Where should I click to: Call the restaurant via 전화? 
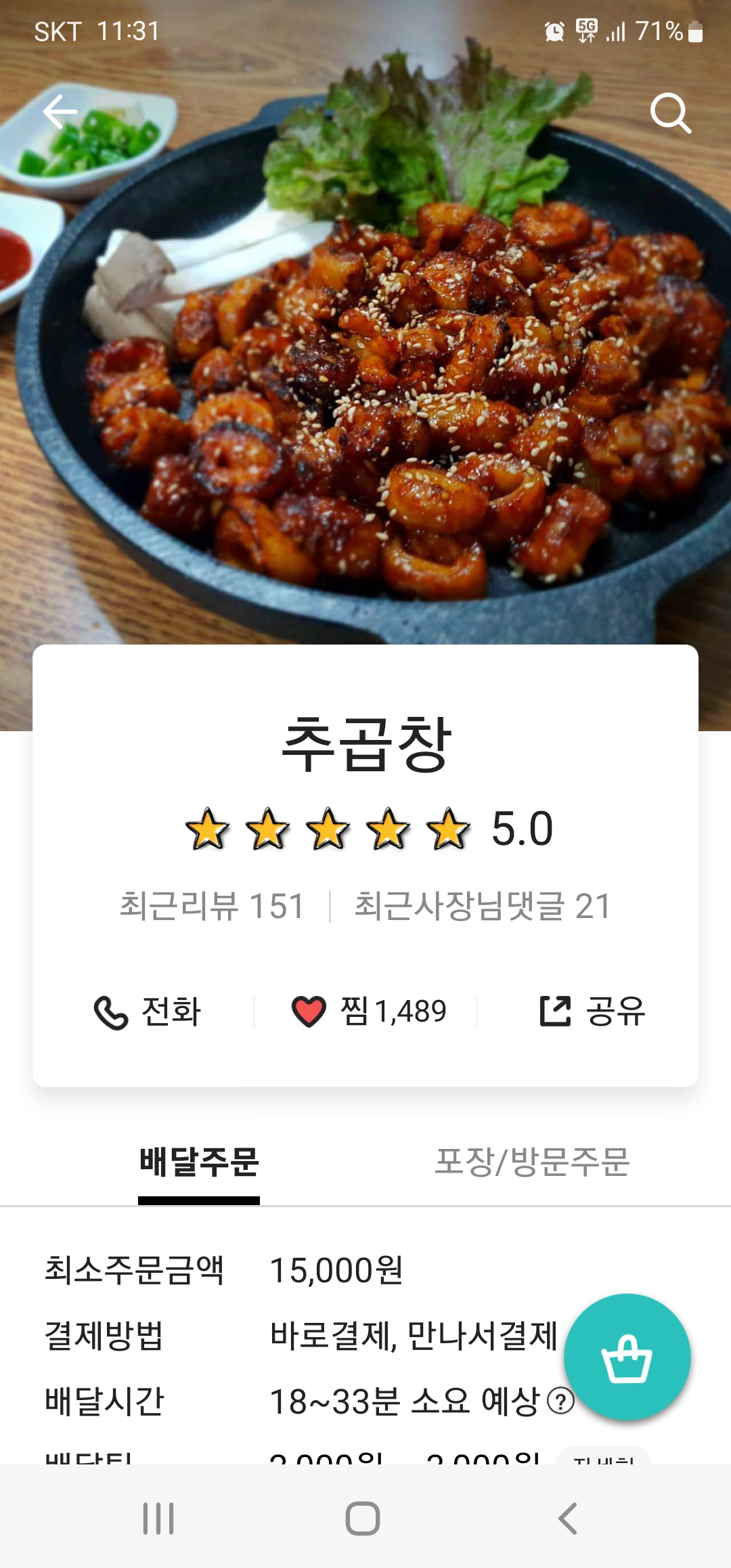click(x=148, y=1011)
